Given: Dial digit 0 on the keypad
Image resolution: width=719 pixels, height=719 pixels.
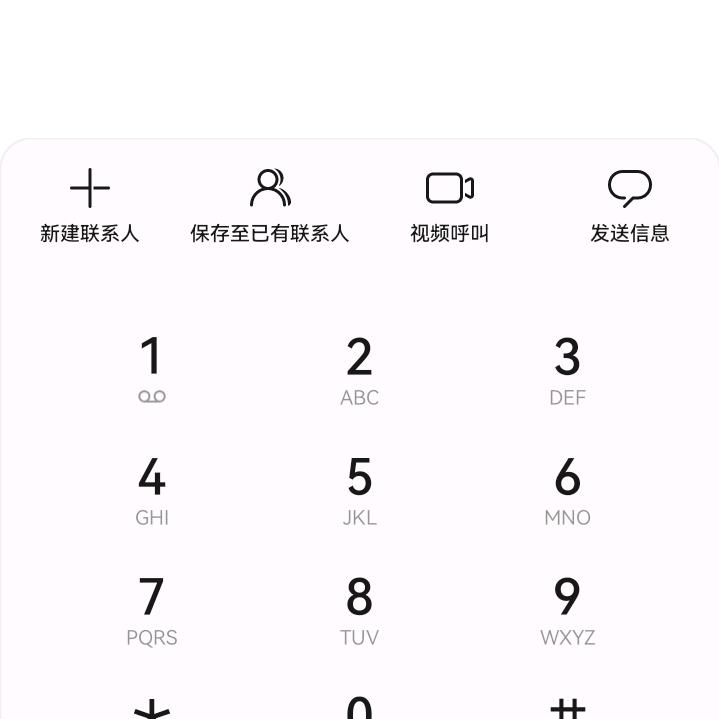Looking at the screenshot, I should [x=359, y=708].
